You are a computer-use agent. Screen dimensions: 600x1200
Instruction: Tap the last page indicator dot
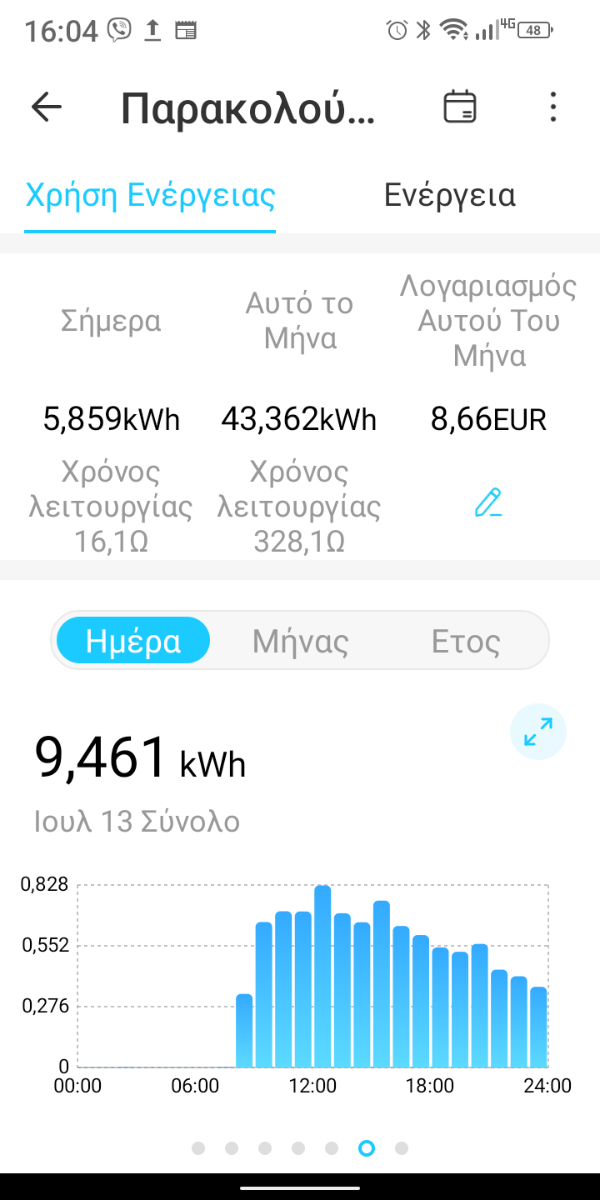(x=401, y=1148)
